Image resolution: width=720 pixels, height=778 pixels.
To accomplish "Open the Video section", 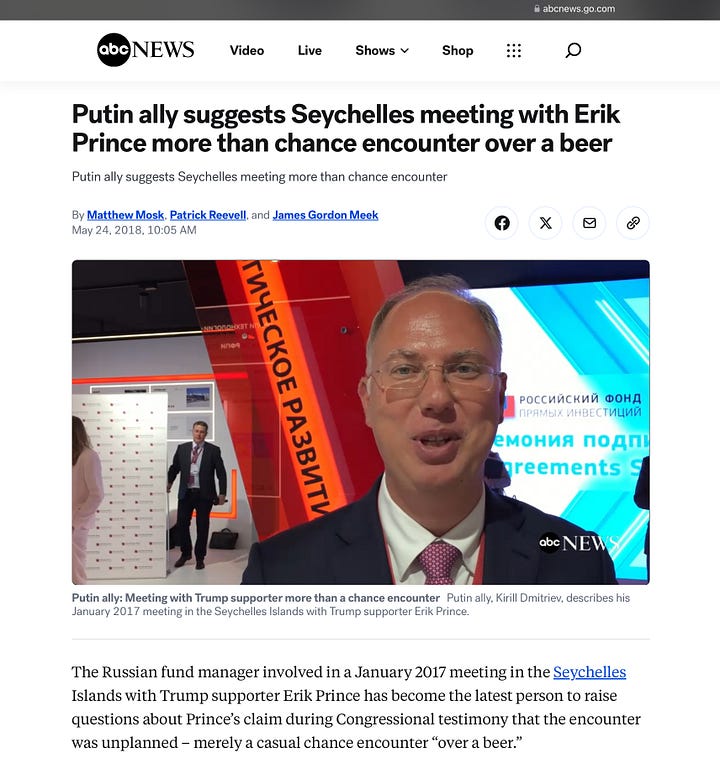I will tap(247, 50).
